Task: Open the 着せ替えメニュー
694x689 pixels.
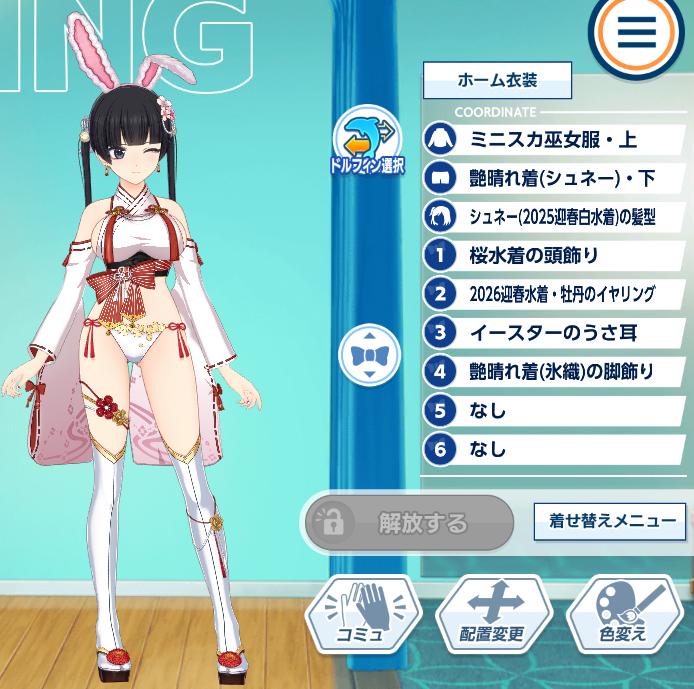Action: click(610, 521)
